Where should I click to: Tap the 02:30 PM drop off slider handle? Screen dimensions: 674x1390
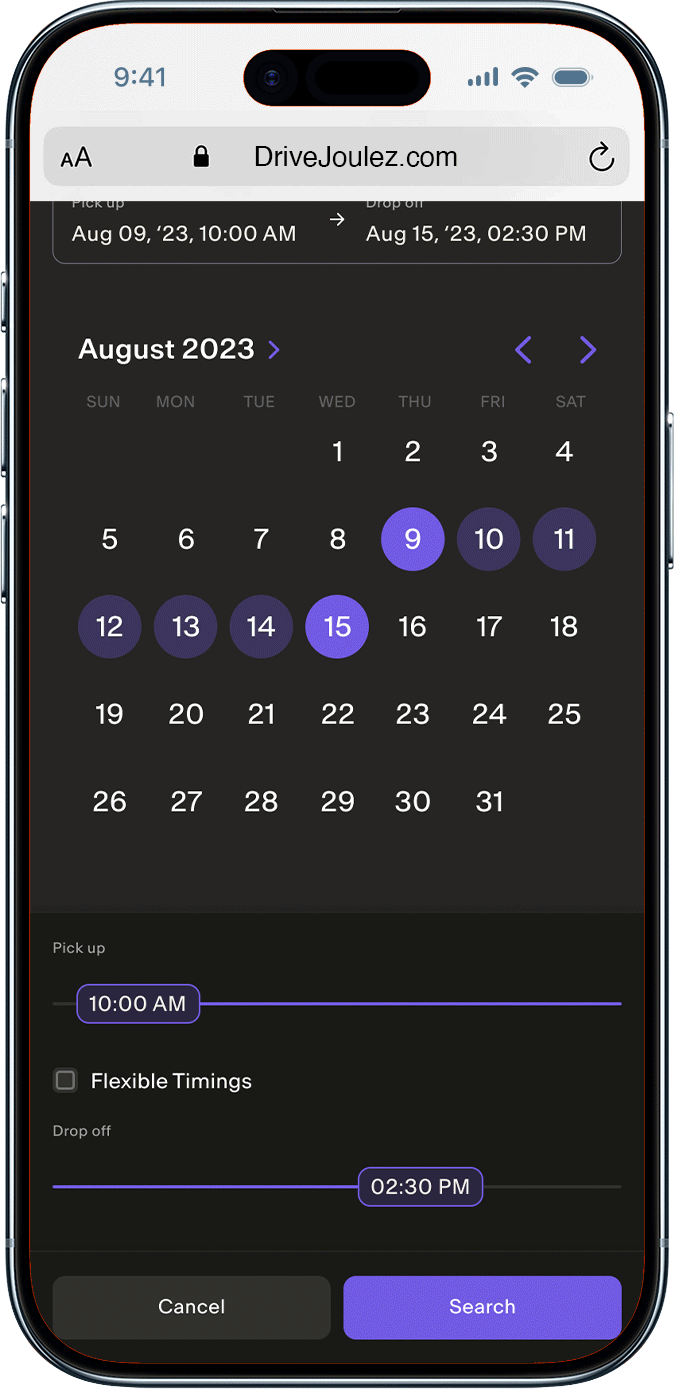click(420, 1187)
